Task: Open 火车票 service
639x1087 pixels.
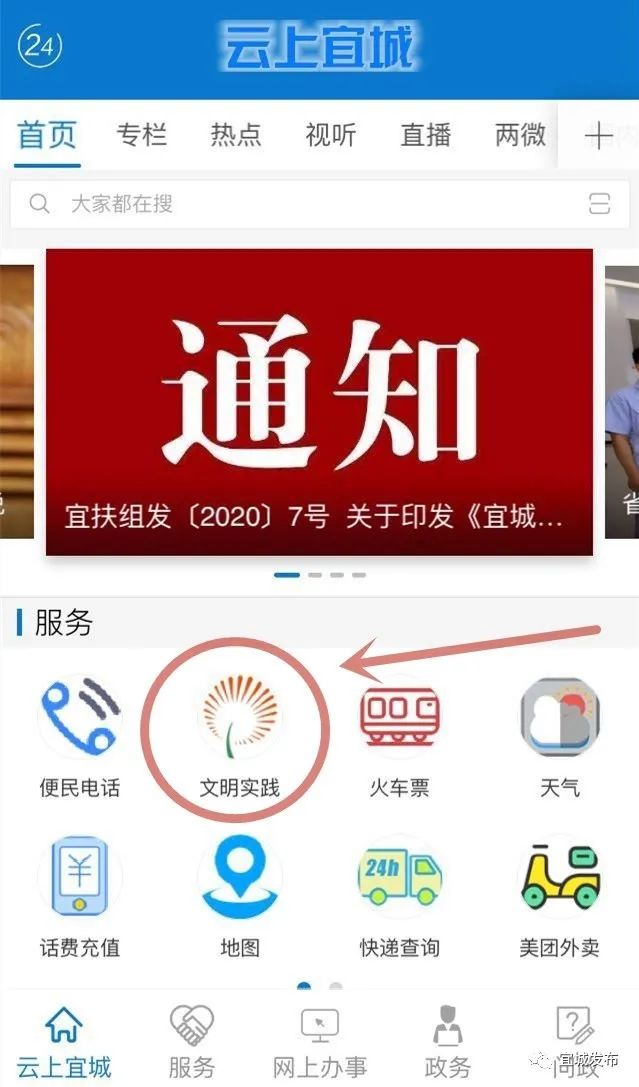Action: [x=399, y=737]
